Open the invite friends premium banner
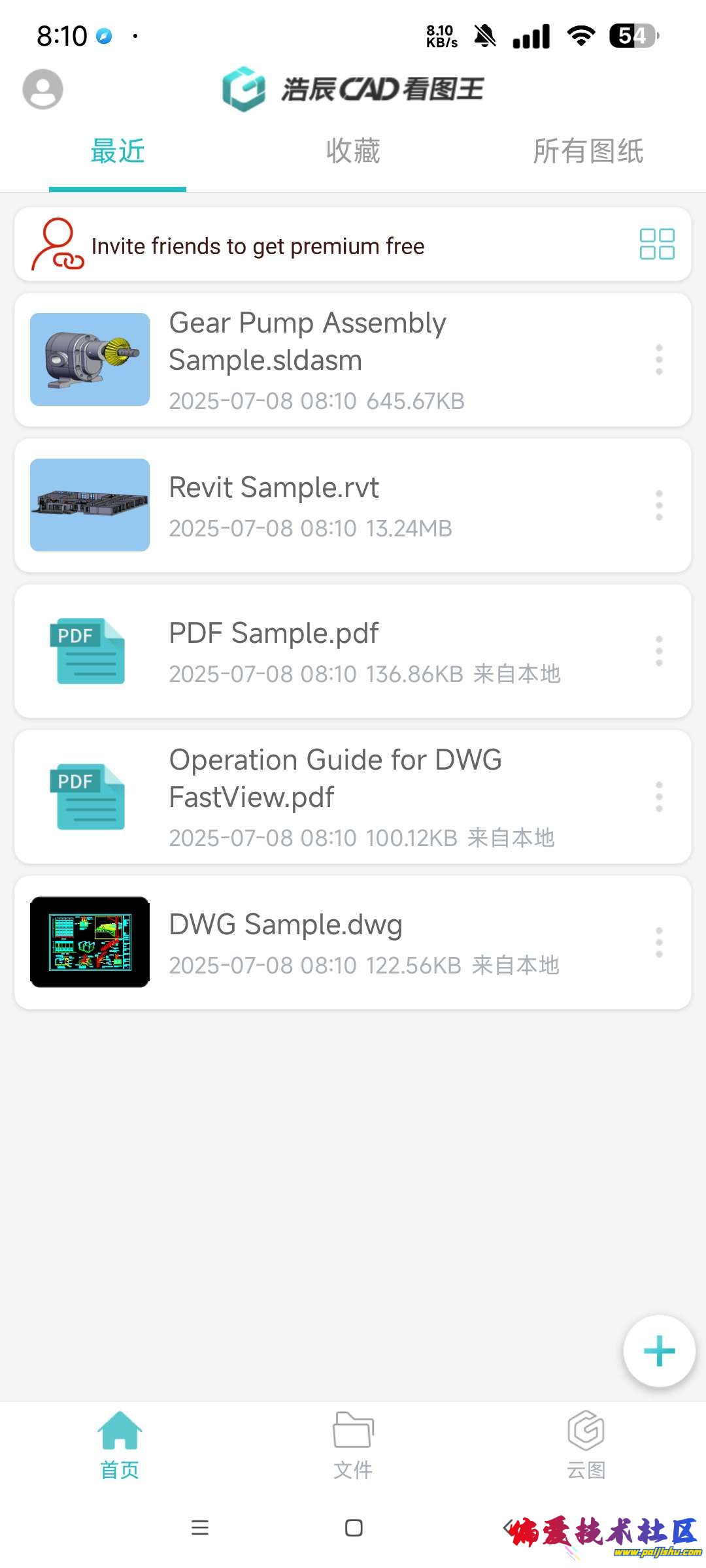The width and height of the screenshot is (706, 1568). tap(258, 246)
